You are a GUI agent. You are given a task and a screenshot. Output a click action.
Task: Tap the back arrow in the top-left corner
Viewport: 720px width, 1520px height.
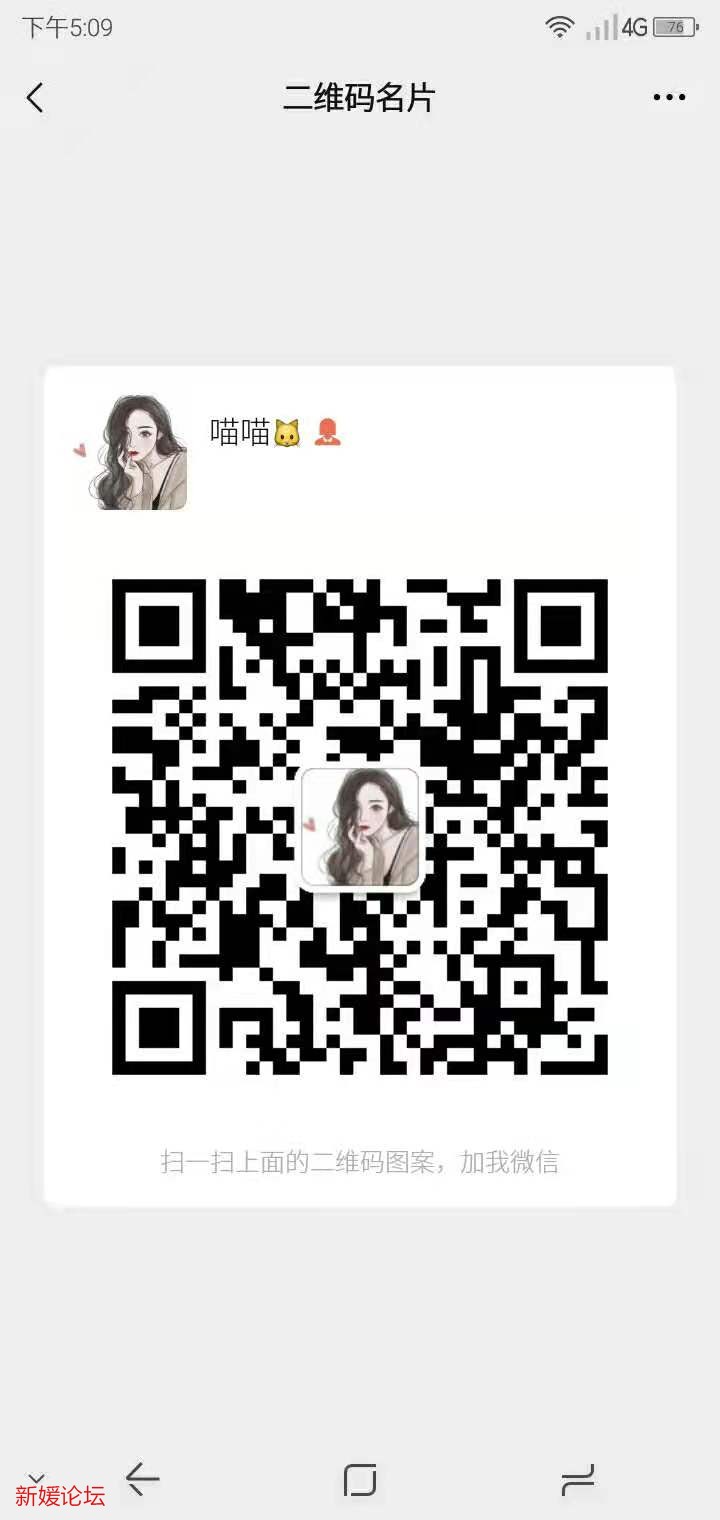[35, 97]
